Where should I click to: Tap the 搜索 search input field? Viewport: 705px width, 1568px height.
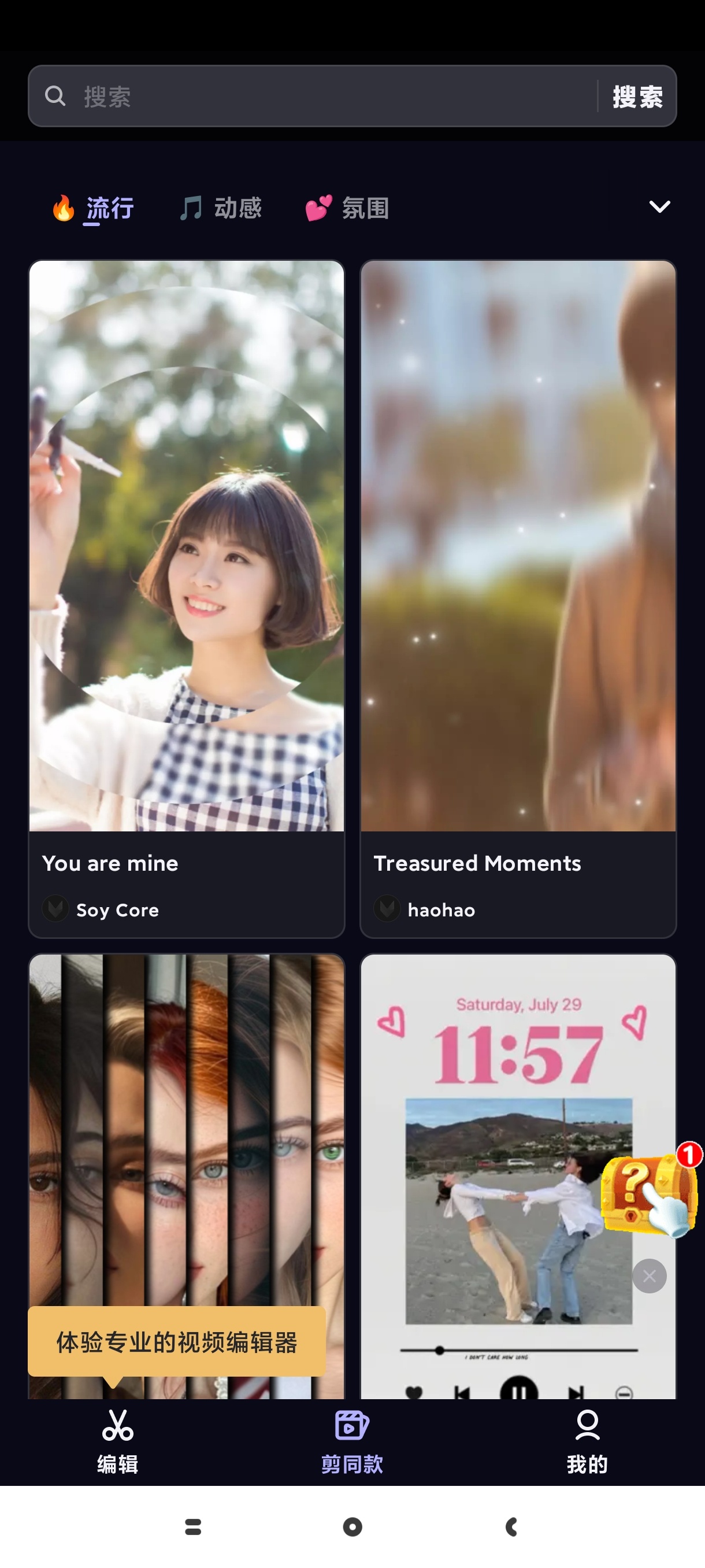328,96
